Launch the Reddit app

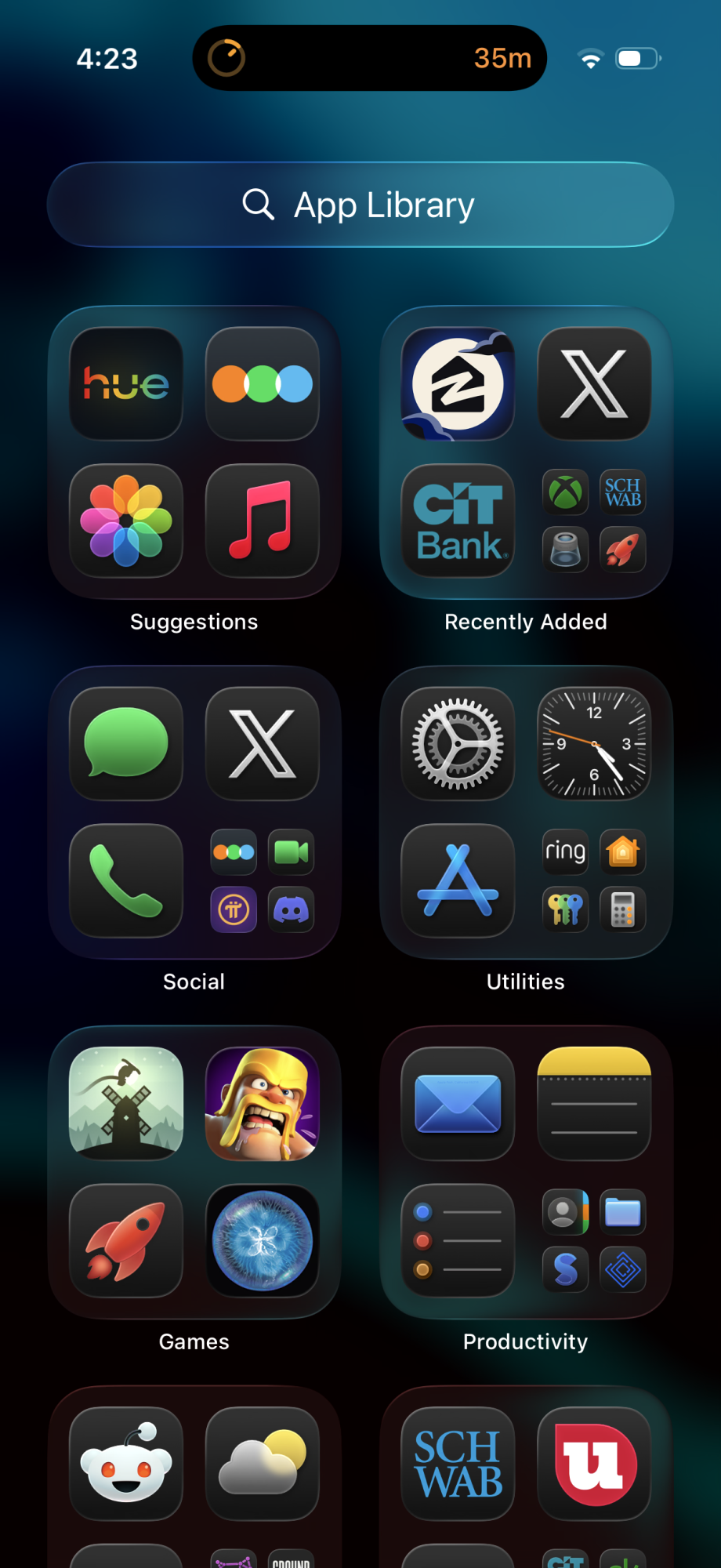coord(126,1464)
